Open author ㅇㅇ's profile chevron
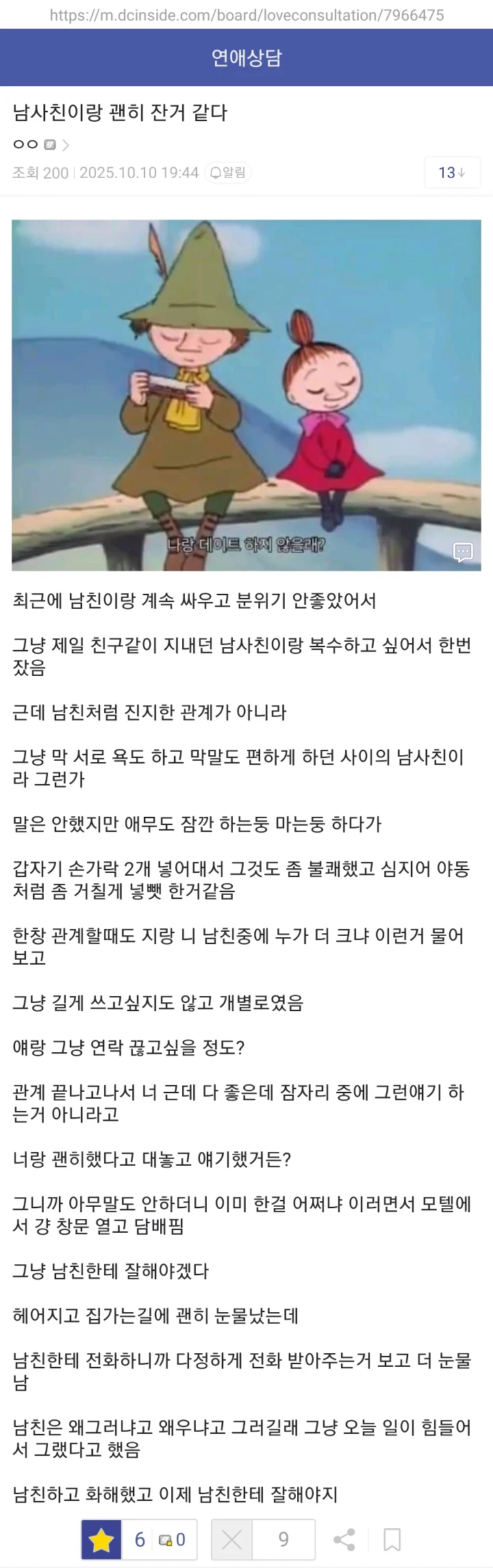 [66, 145]
